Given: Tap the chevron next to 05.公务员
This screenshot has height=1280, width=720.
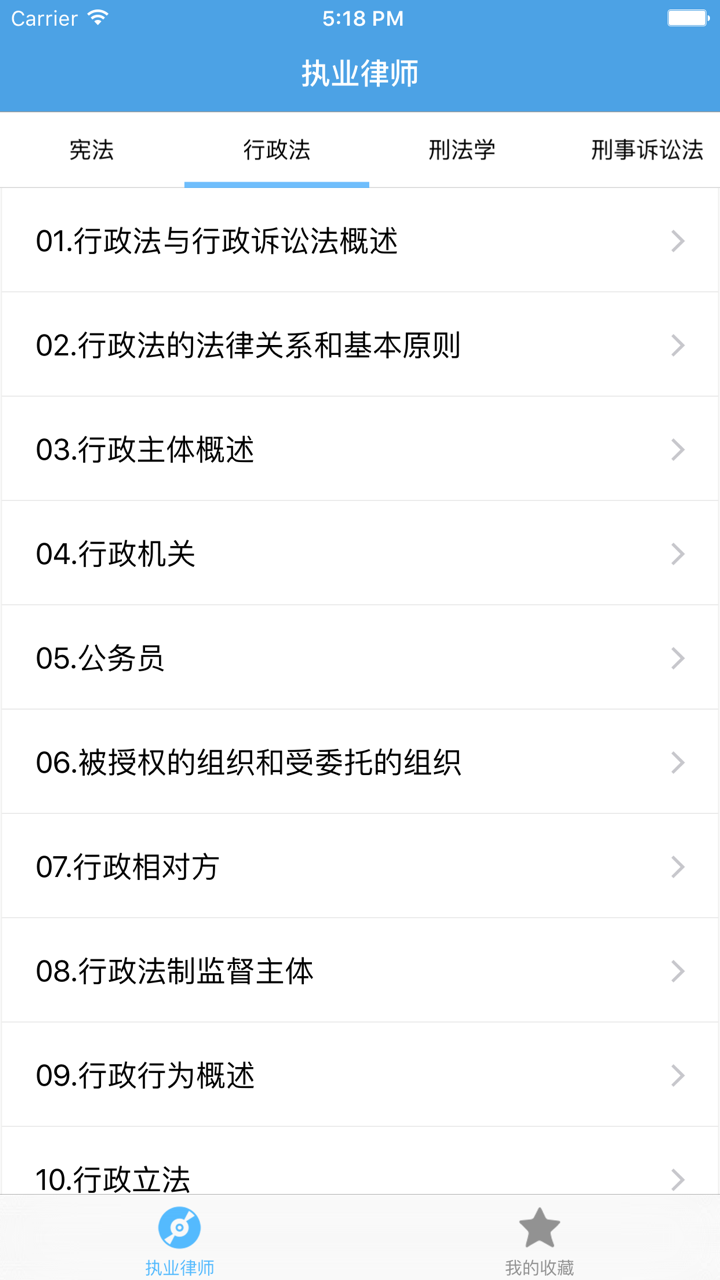Looking at the screenshot, I should [x=678, y=658].
